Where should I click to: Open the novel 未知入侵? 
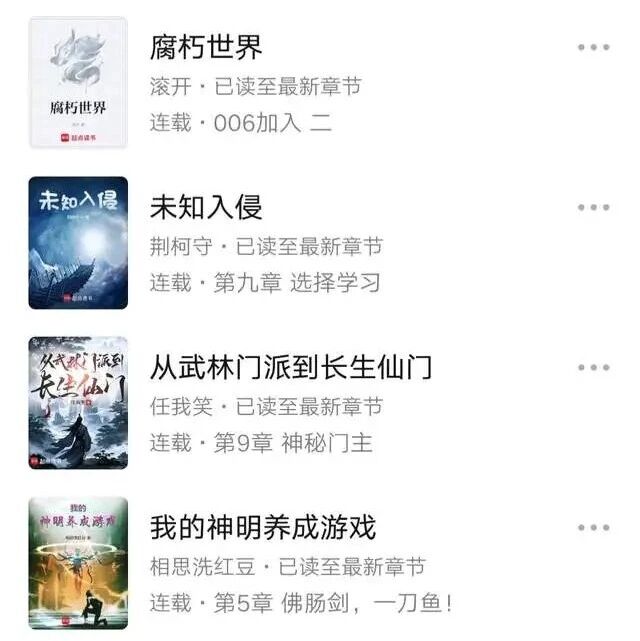[x=206, y=207]
